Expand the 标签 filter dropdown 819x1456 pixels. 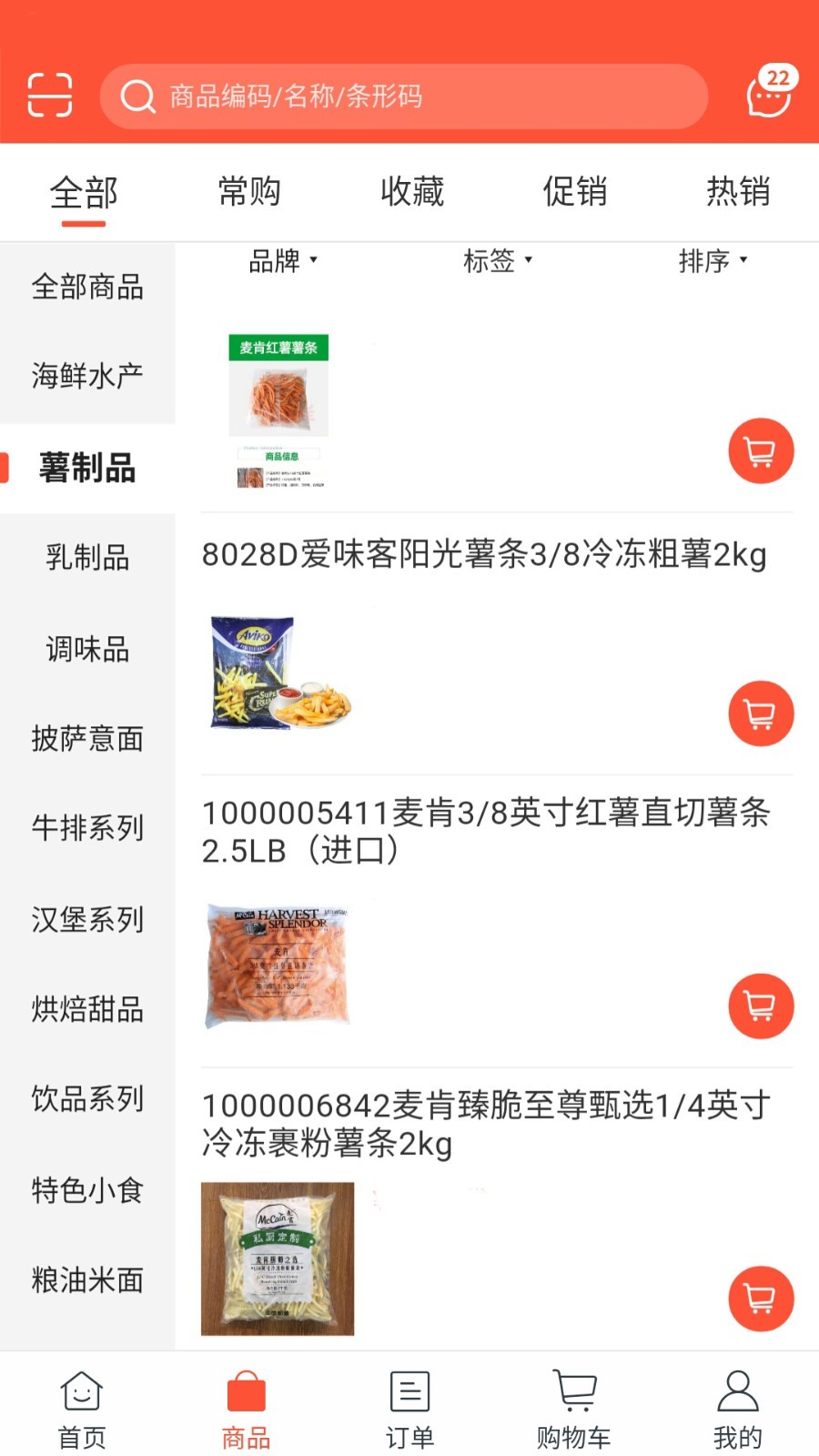coord(498,261)
